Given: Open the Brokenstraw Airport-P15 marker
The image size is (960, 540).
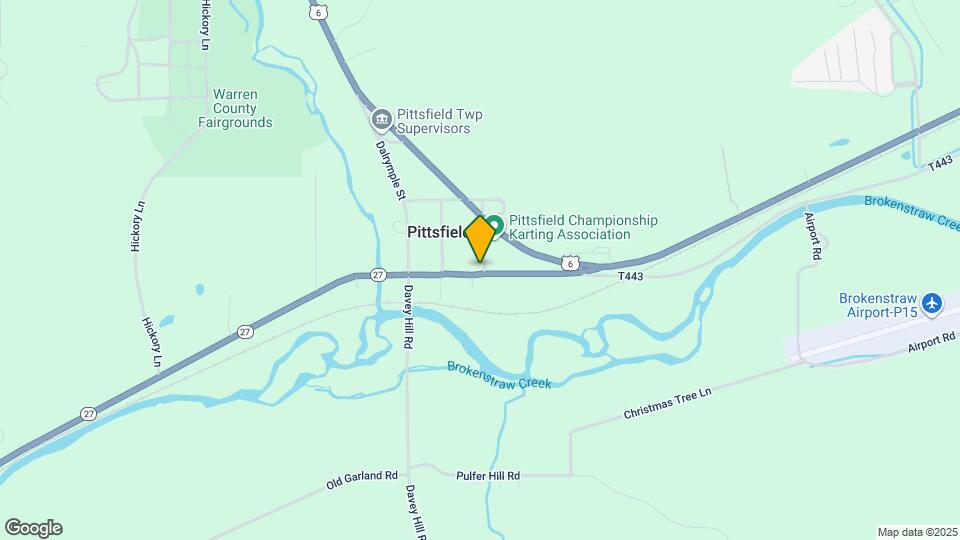Looking at the screenshot, I should point(932,302).
